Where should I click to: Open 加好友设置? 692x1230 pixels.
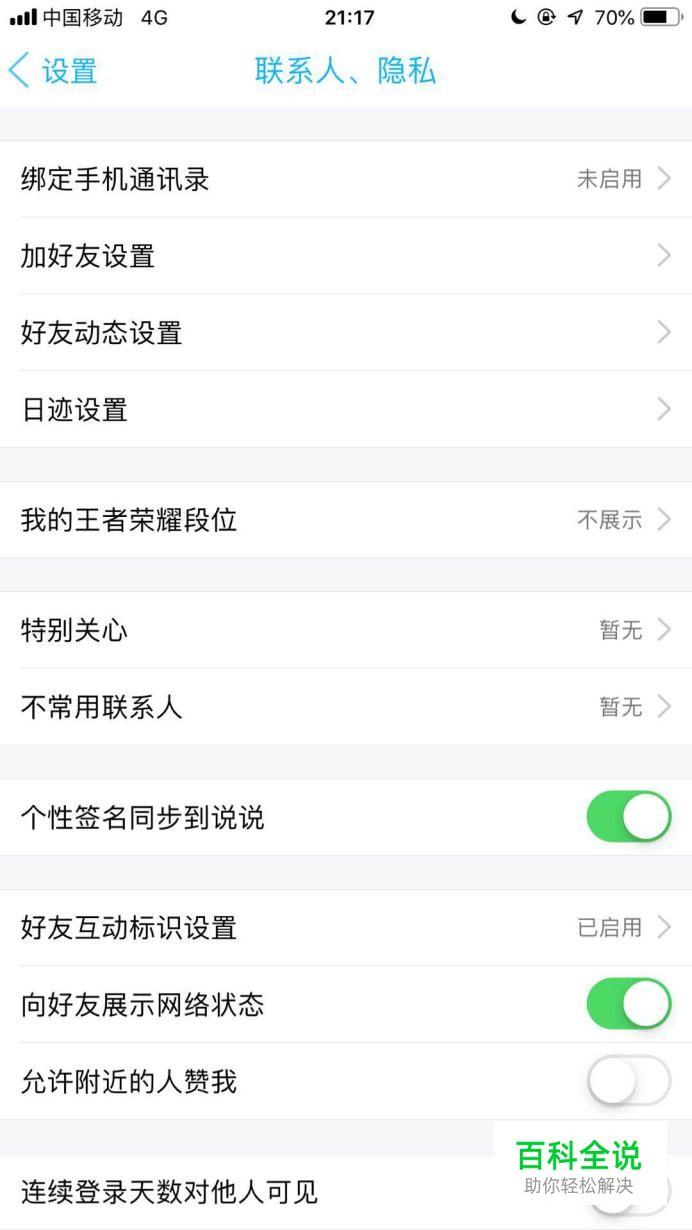click(346, 256)
